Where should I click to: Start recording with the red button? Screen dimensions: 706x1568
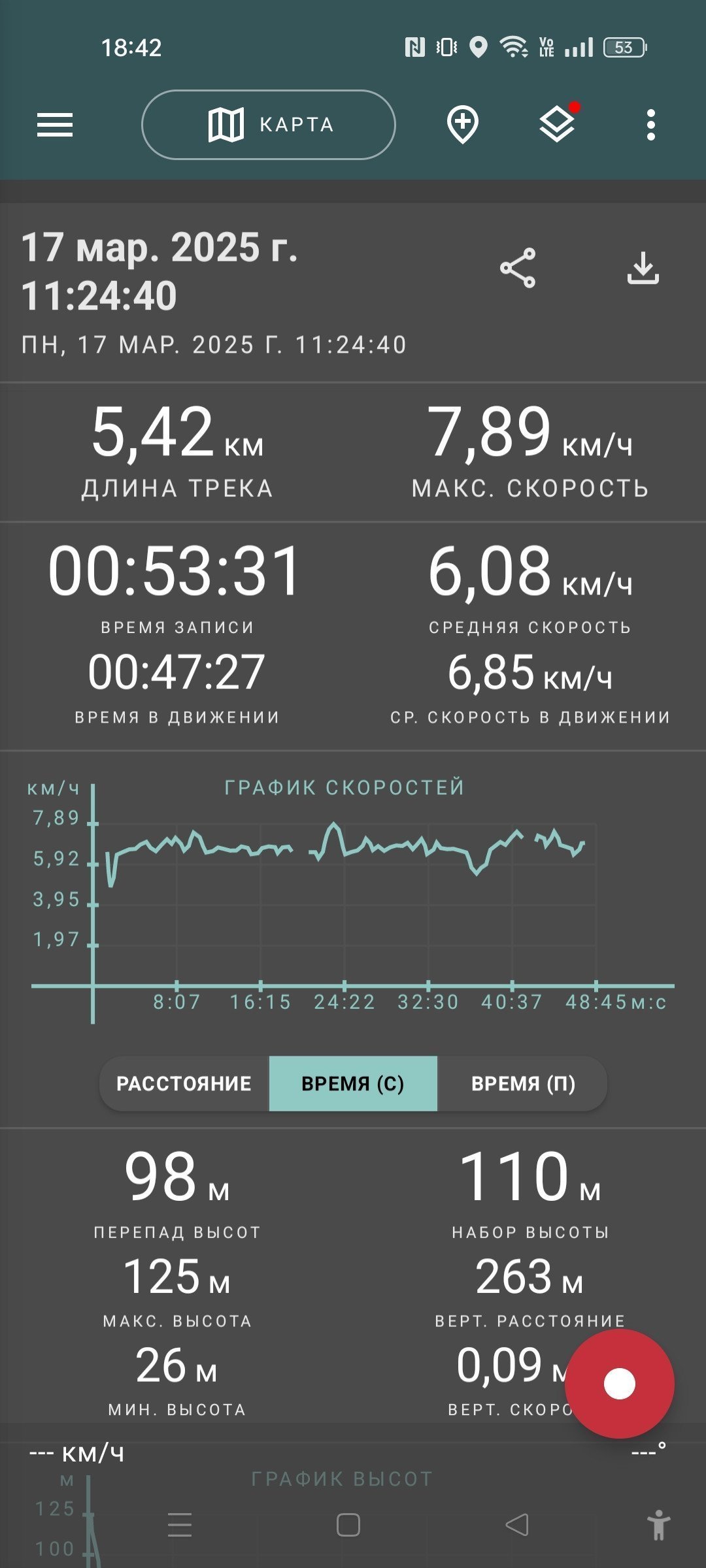[619, 1383]
